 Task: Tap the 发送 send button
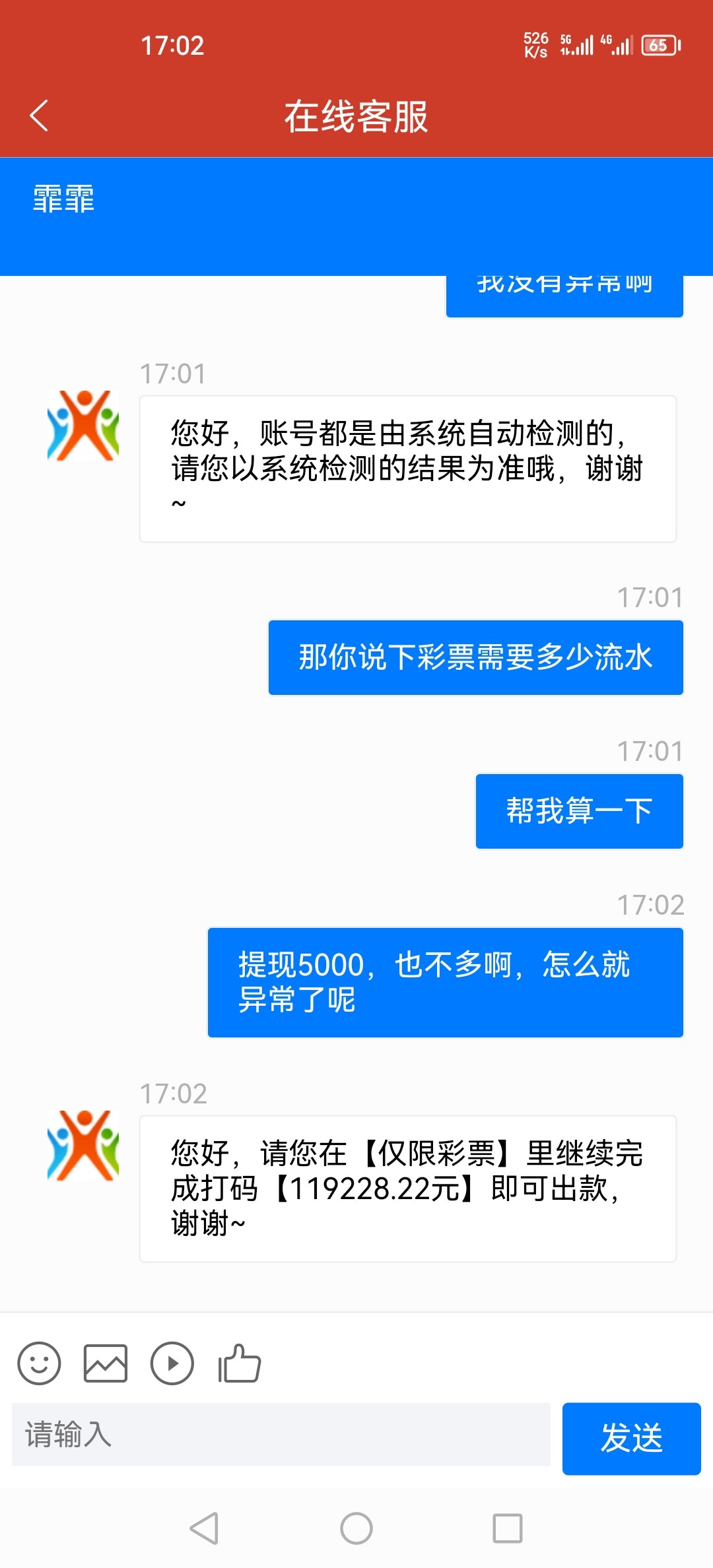pyautogui.click(x=631, y=1438)
